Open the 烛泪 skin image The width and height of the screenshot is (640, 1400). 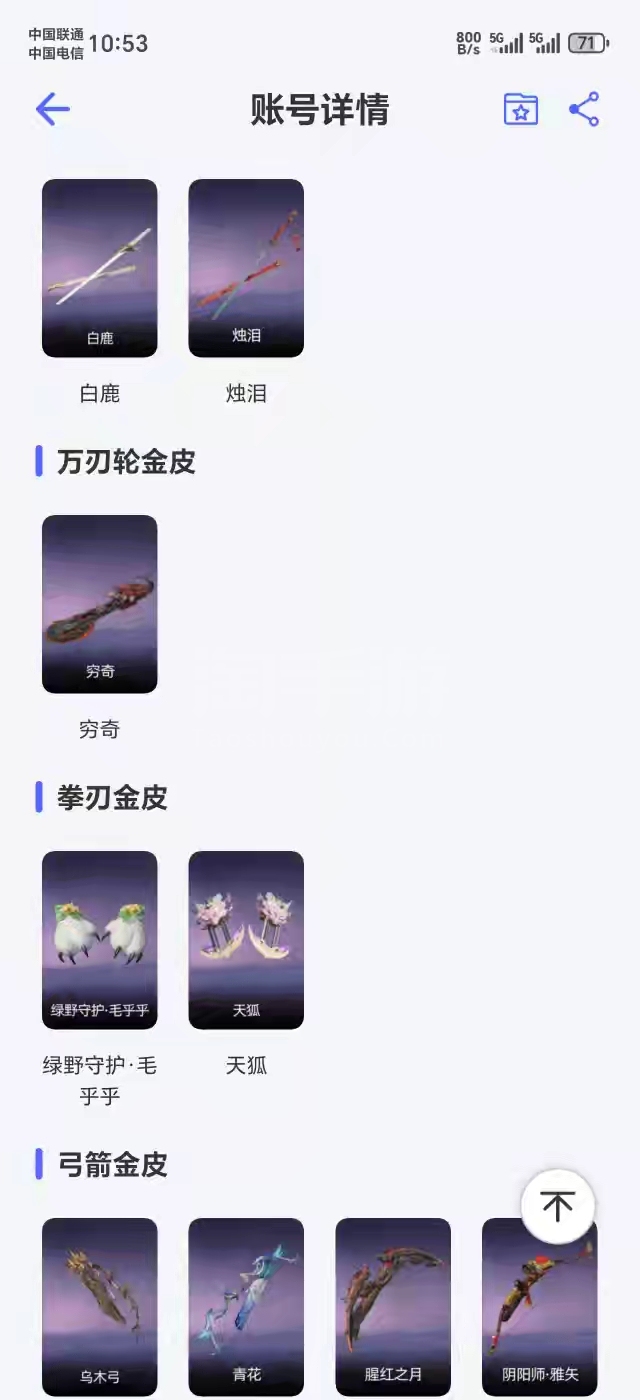coord(246,268)
